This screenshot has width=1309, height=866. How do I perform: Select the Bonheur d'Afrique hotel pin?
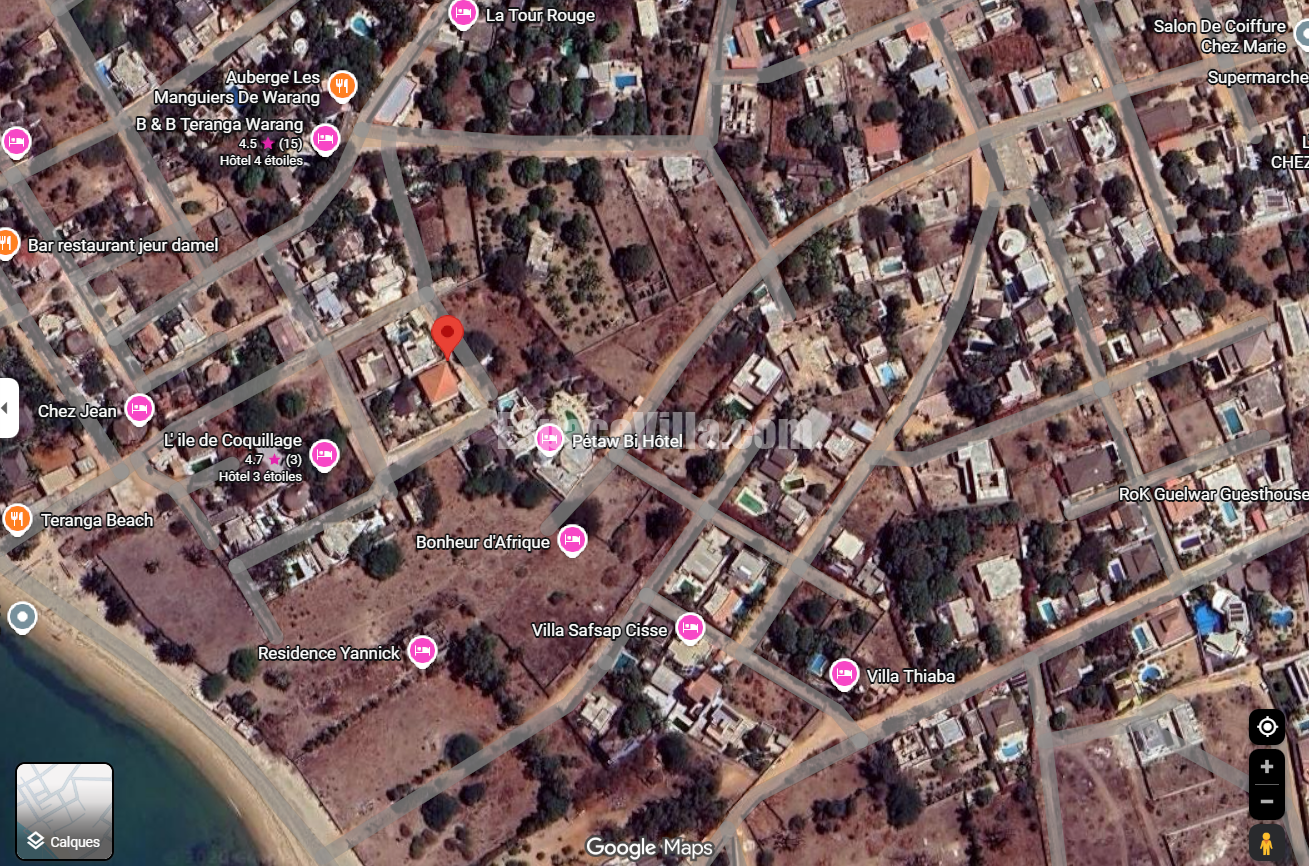571,540
